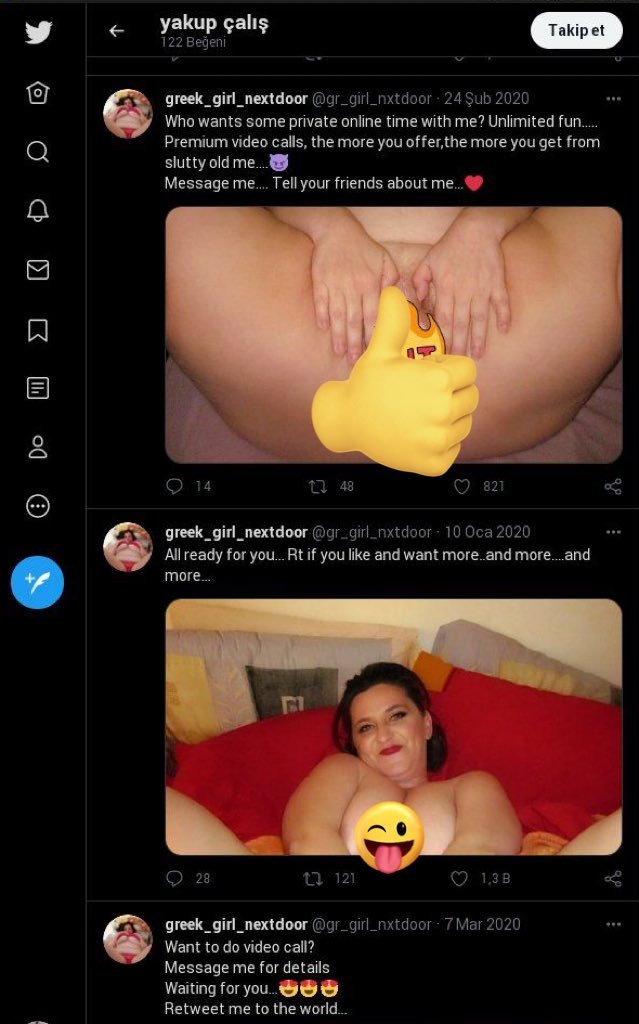The height and width of the screenshot is (1024, 639).
Task: Retweet the 10 Oca 2020 tweet
Action: coord(313,878)
